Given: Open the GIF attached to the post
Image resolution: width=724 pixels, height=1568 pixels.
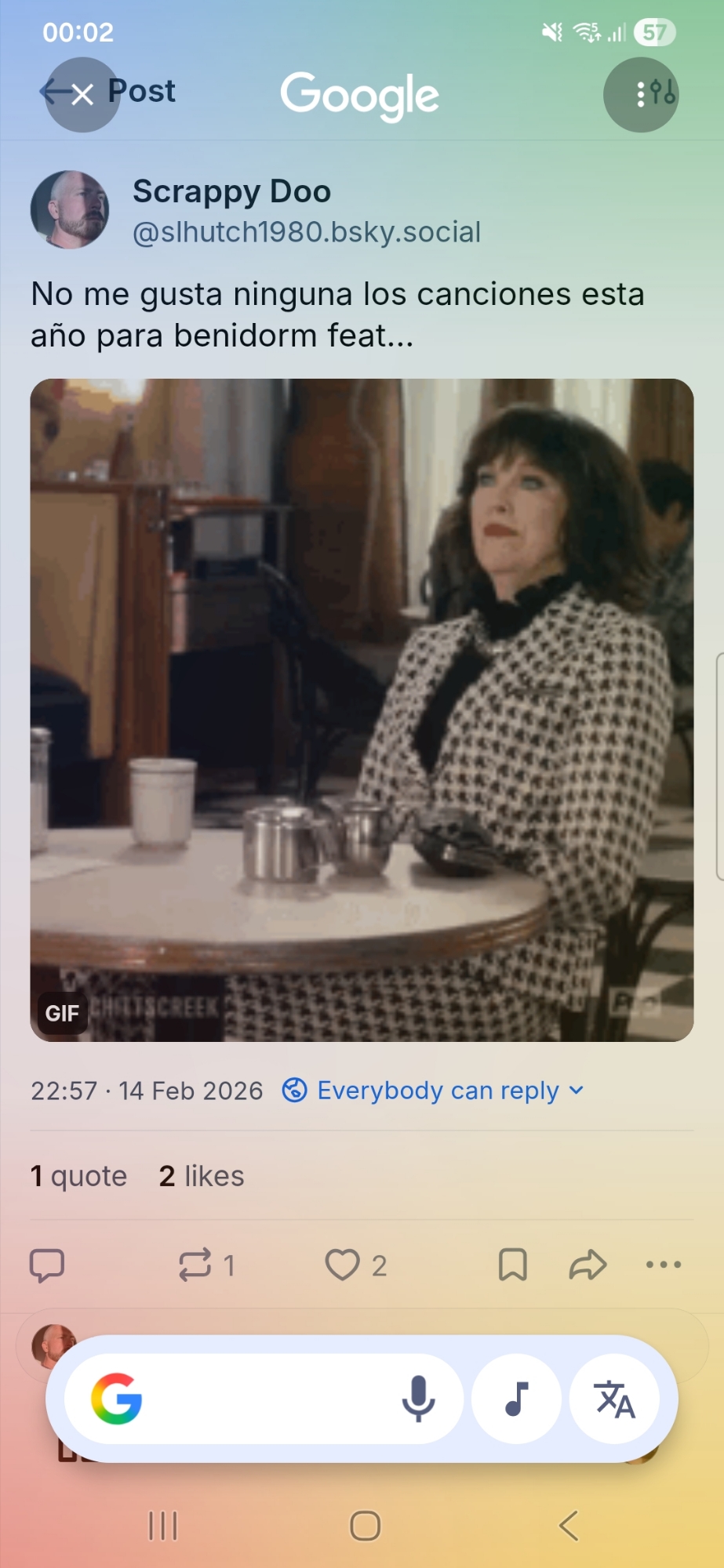Looking at the screenshot, I should tap(362, 710).
